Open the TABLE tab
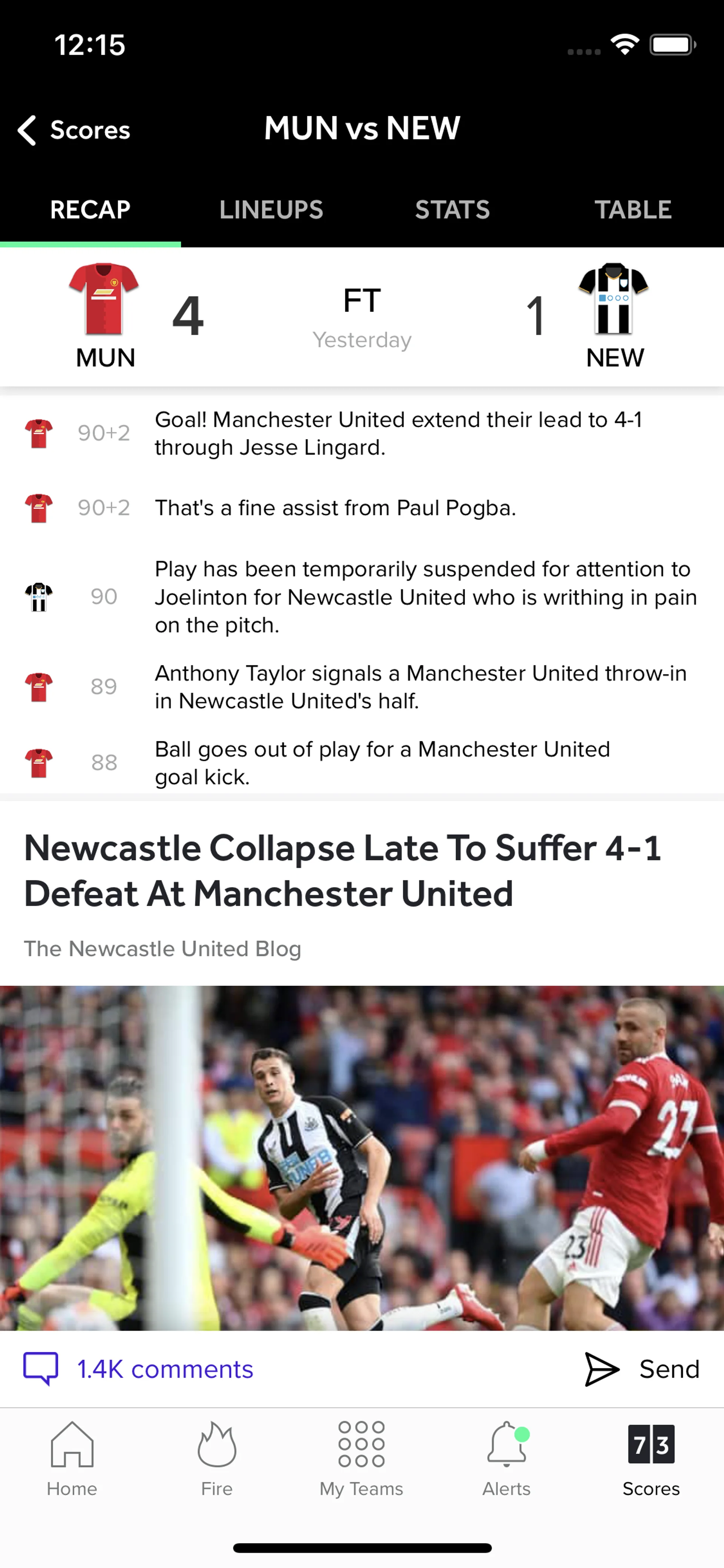Viewport: 724px width, 1568px height. tap(633, 210)
